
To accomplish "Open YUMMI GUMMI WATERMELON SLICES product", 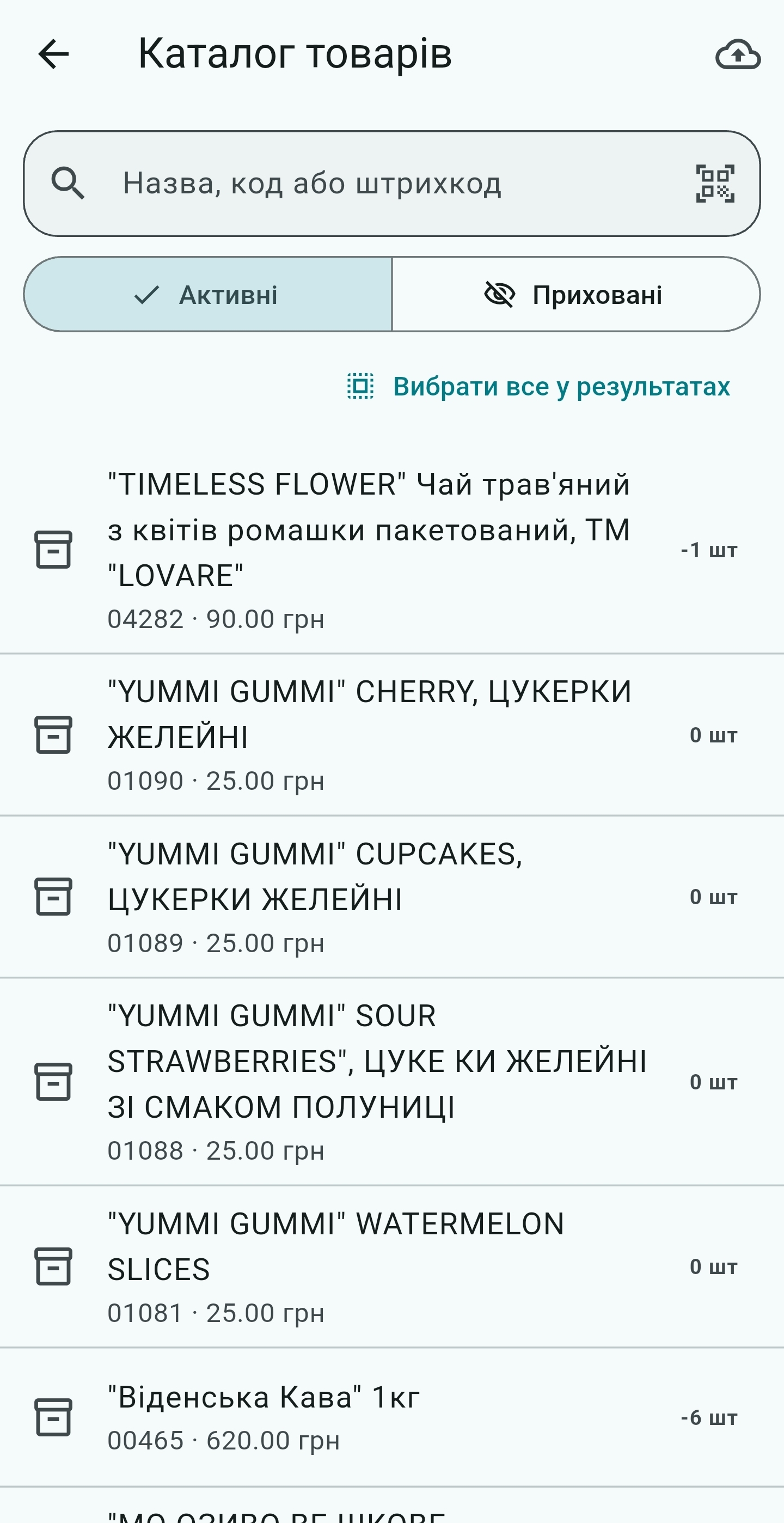I will click(x=391, y=1267).
